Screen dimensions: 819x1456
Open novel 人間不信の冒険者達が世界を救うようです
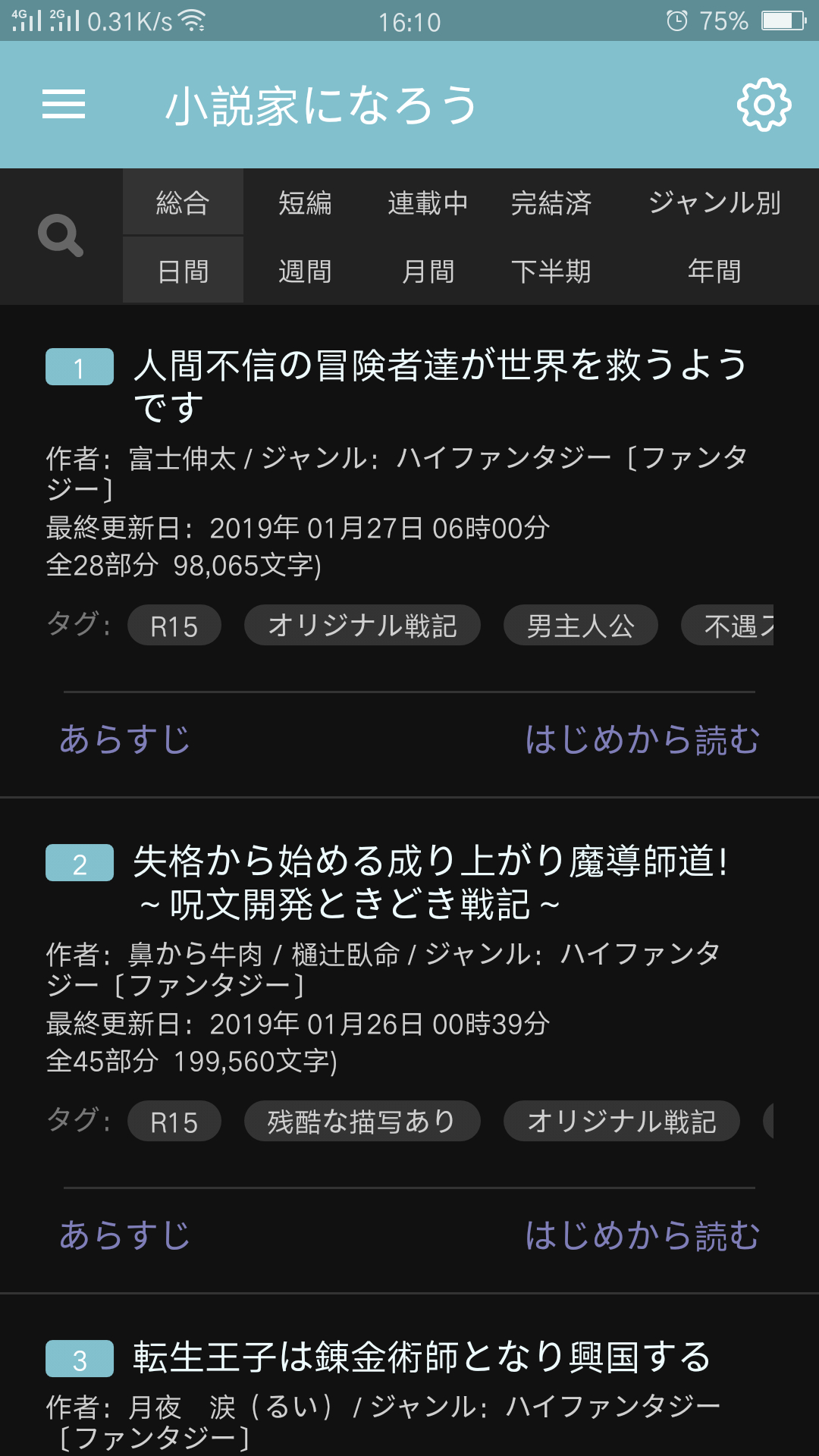tap(440, 386)
